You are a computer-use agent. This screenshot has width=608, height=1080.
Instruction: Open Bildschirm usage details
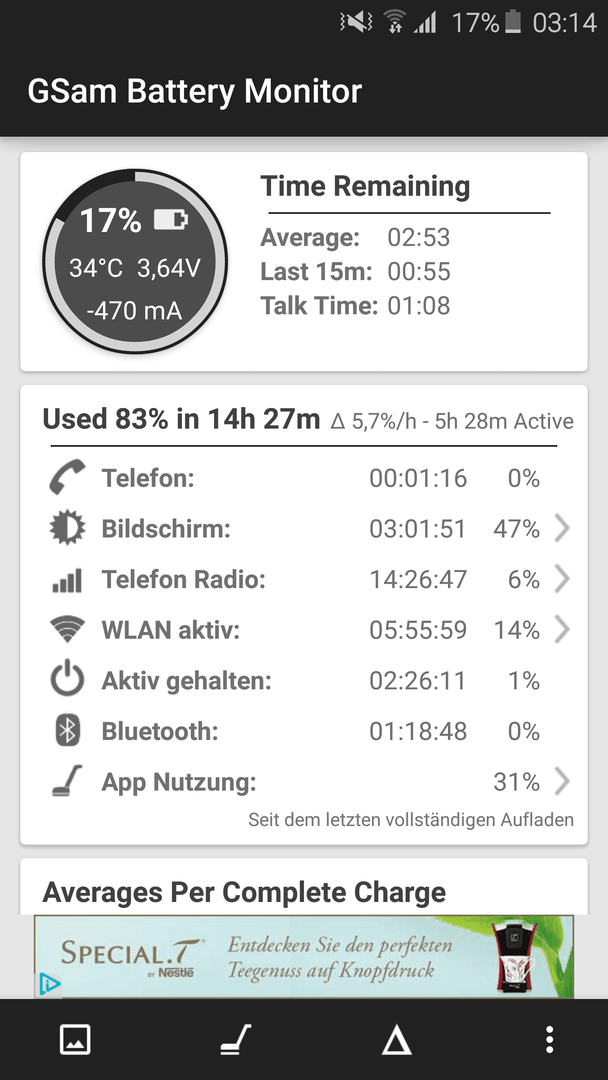(304, 529)
